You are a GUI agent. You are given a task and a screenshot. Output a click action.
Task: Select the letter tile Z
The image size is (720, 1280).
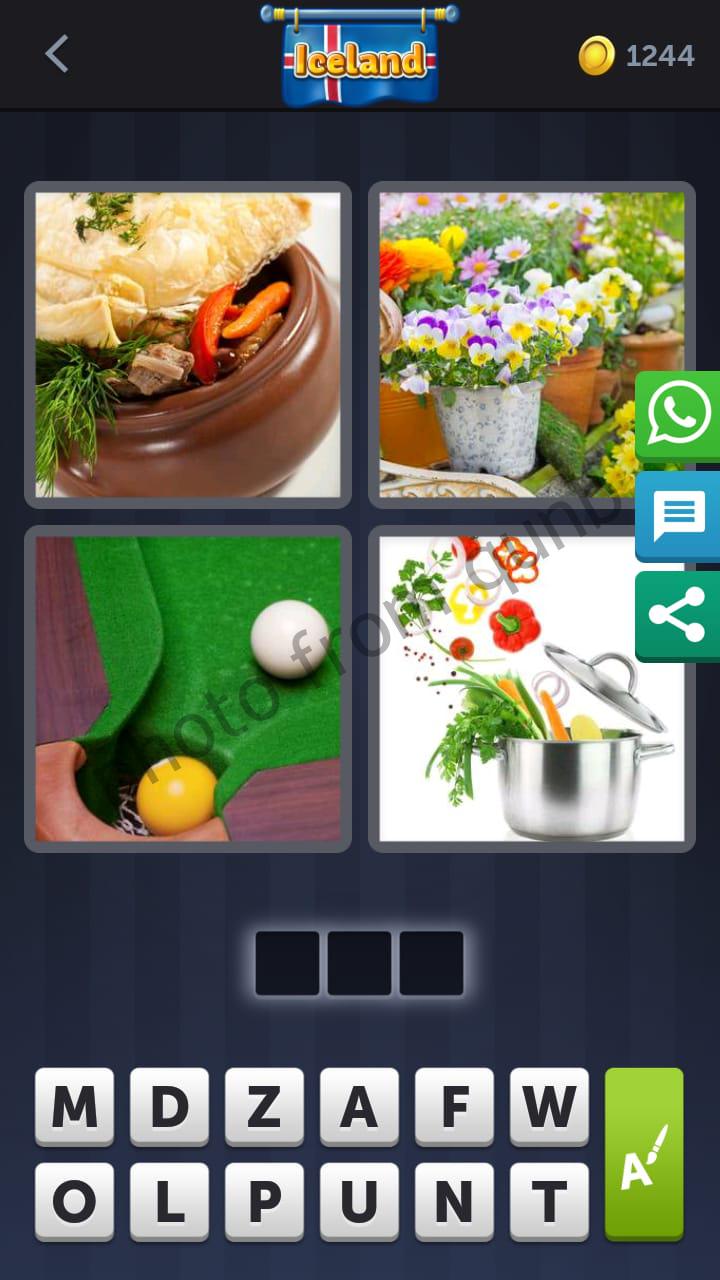pos(264,1106)
